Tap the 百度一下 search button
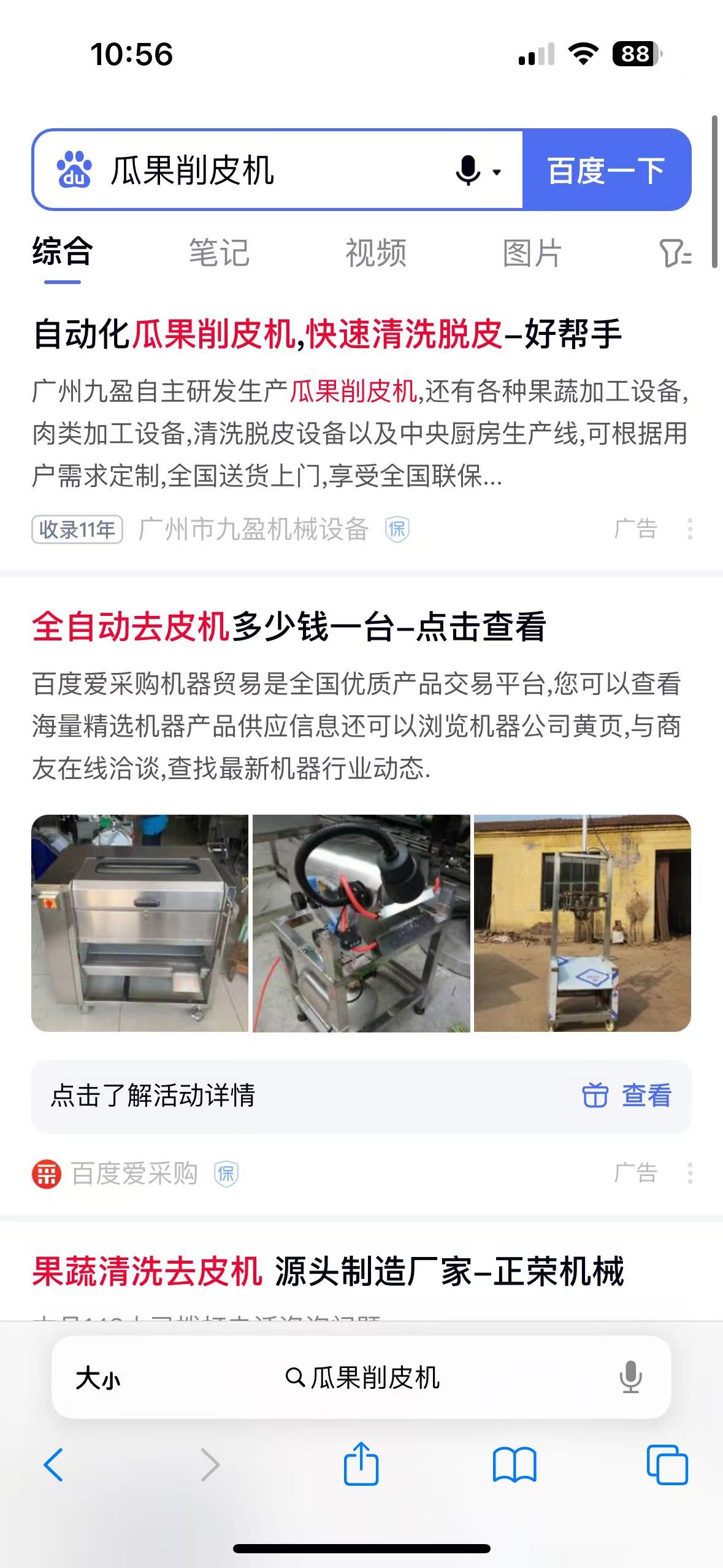The height and width of the screenshot is (1568, 723). pyautogui.click(x=606, y=170)
